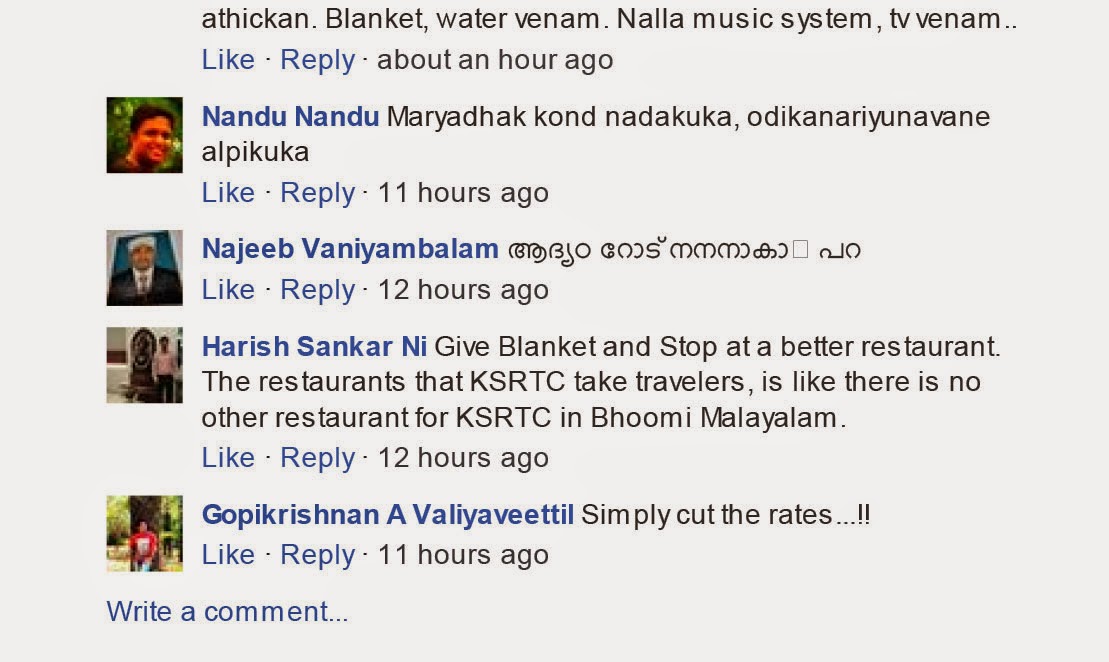Open Harish Sankar Ni's profile name link
Viewport: 1109px width, 662px height.
(x=314, y=347)
